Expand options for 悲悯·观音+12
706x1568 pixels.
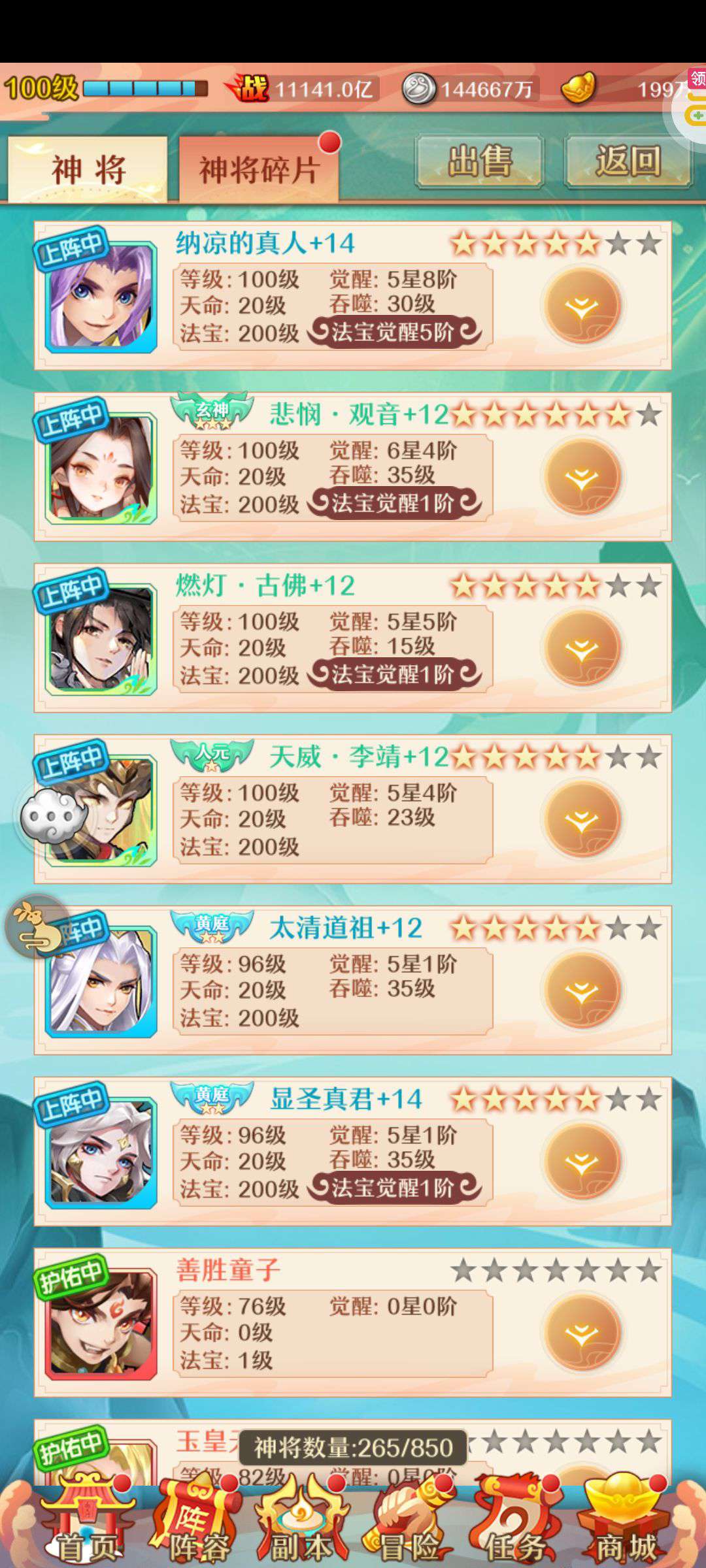pos(582,478)
